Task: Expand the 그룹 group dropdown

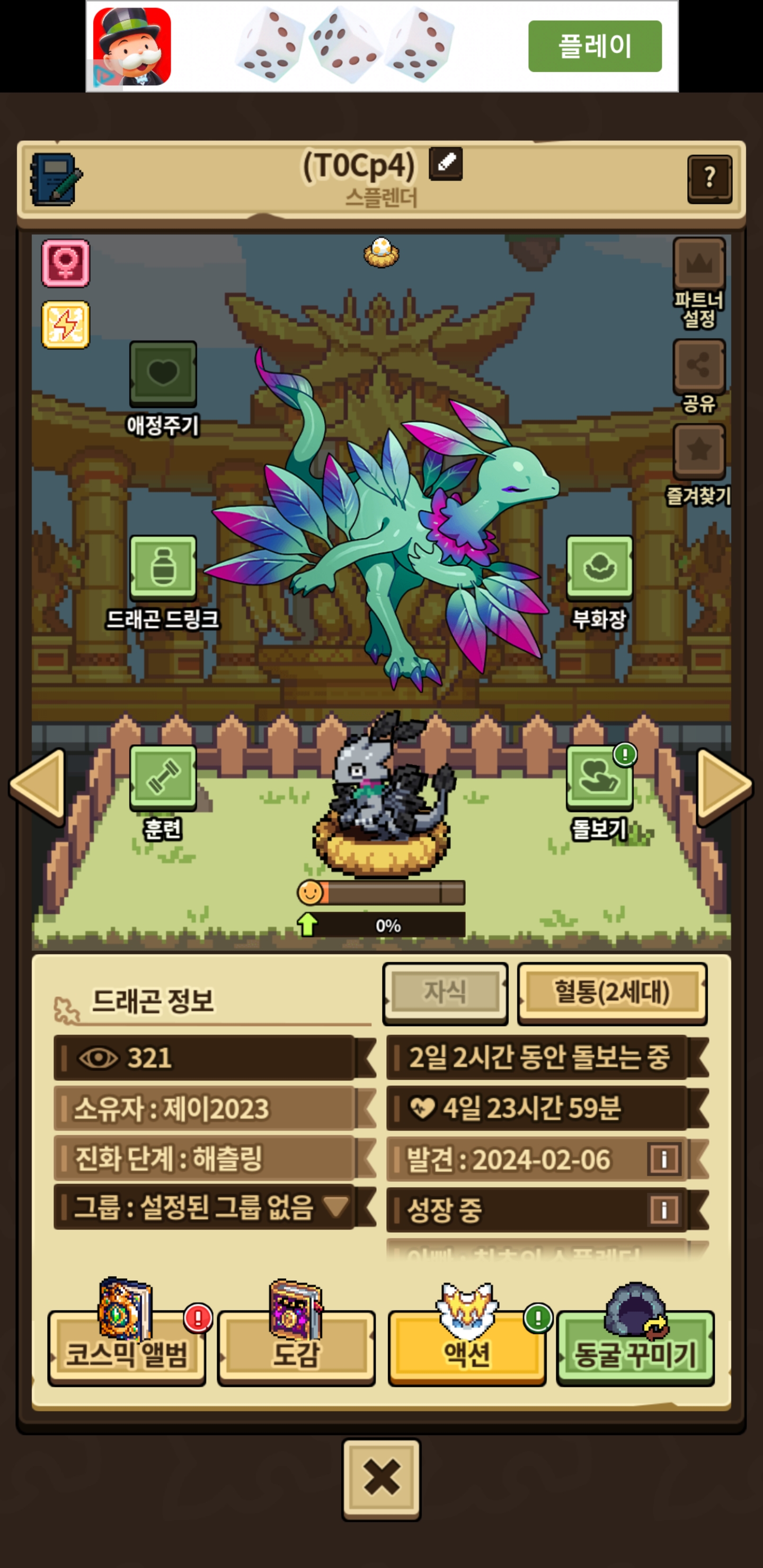Action: 335,1206
